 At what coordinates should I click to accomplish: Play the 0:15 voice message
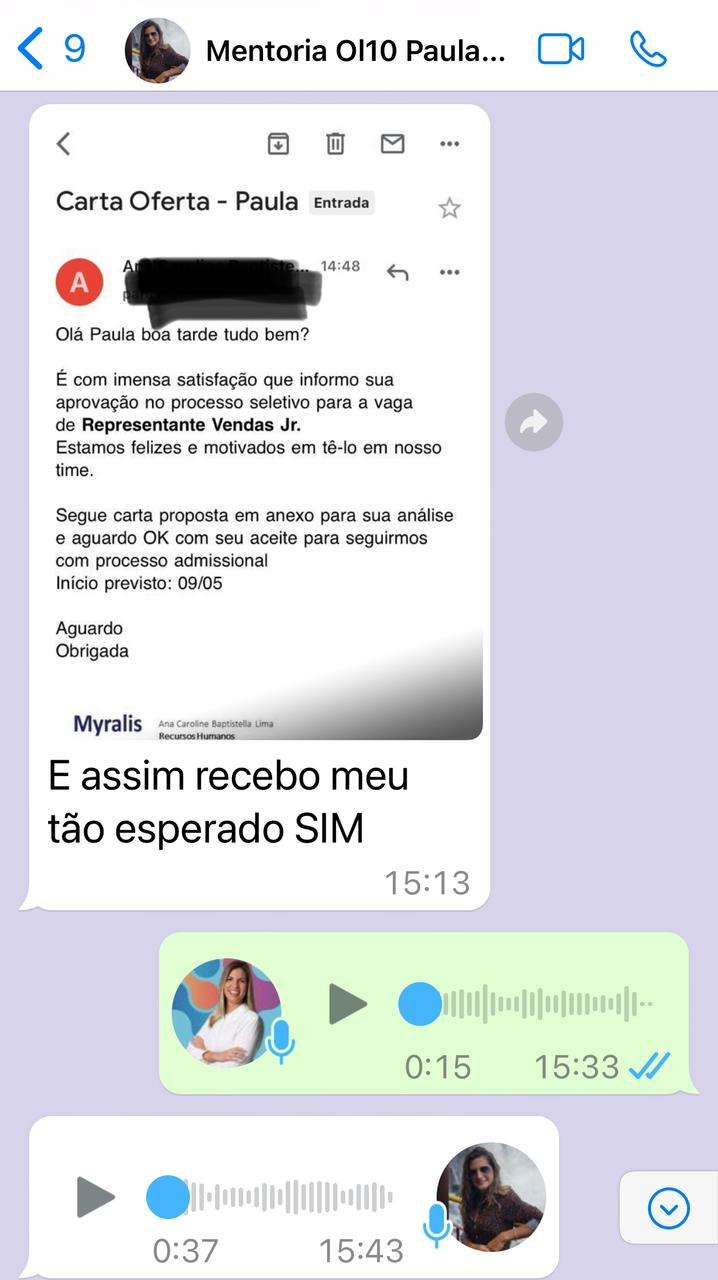click(347, 1004)
